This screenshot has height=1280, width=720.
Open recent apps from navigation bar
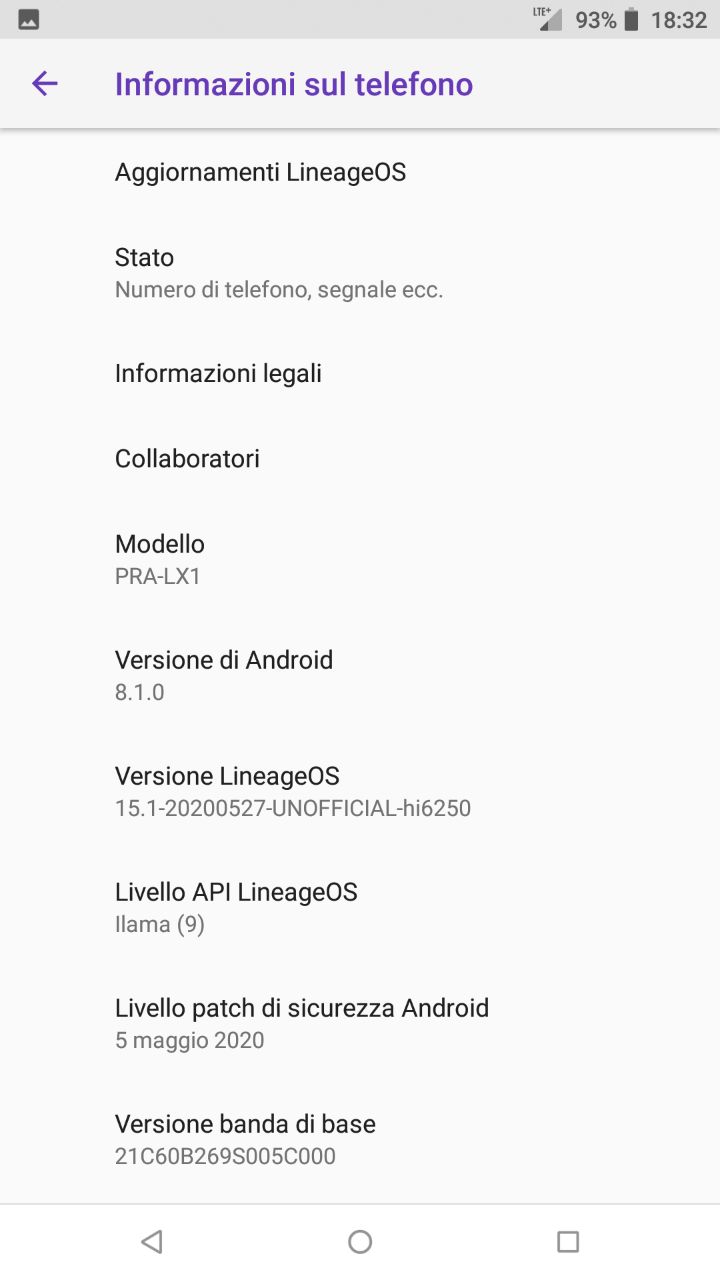[568, 1242]
